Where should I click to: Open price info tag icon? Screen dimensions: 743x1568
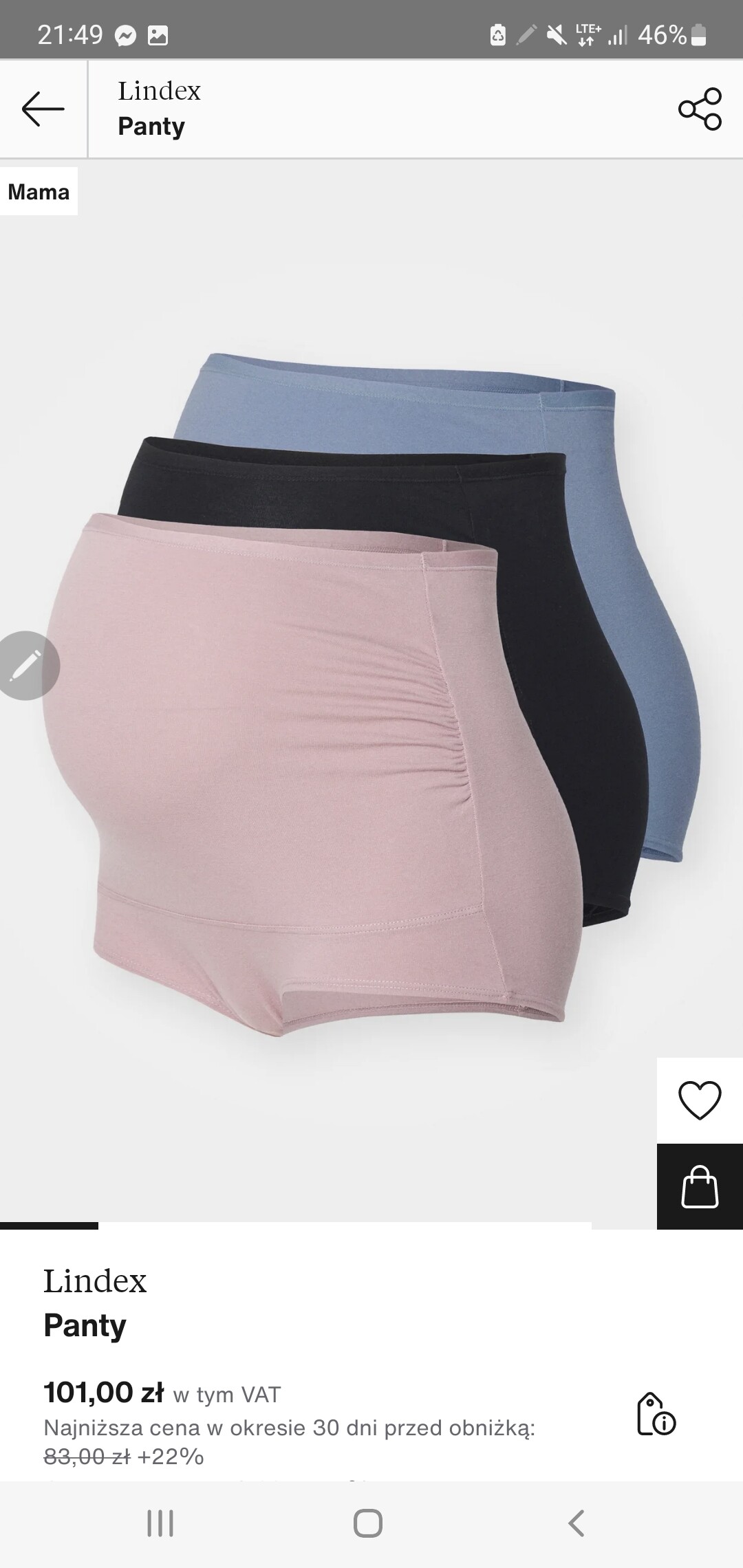(x=656, y=1414)
